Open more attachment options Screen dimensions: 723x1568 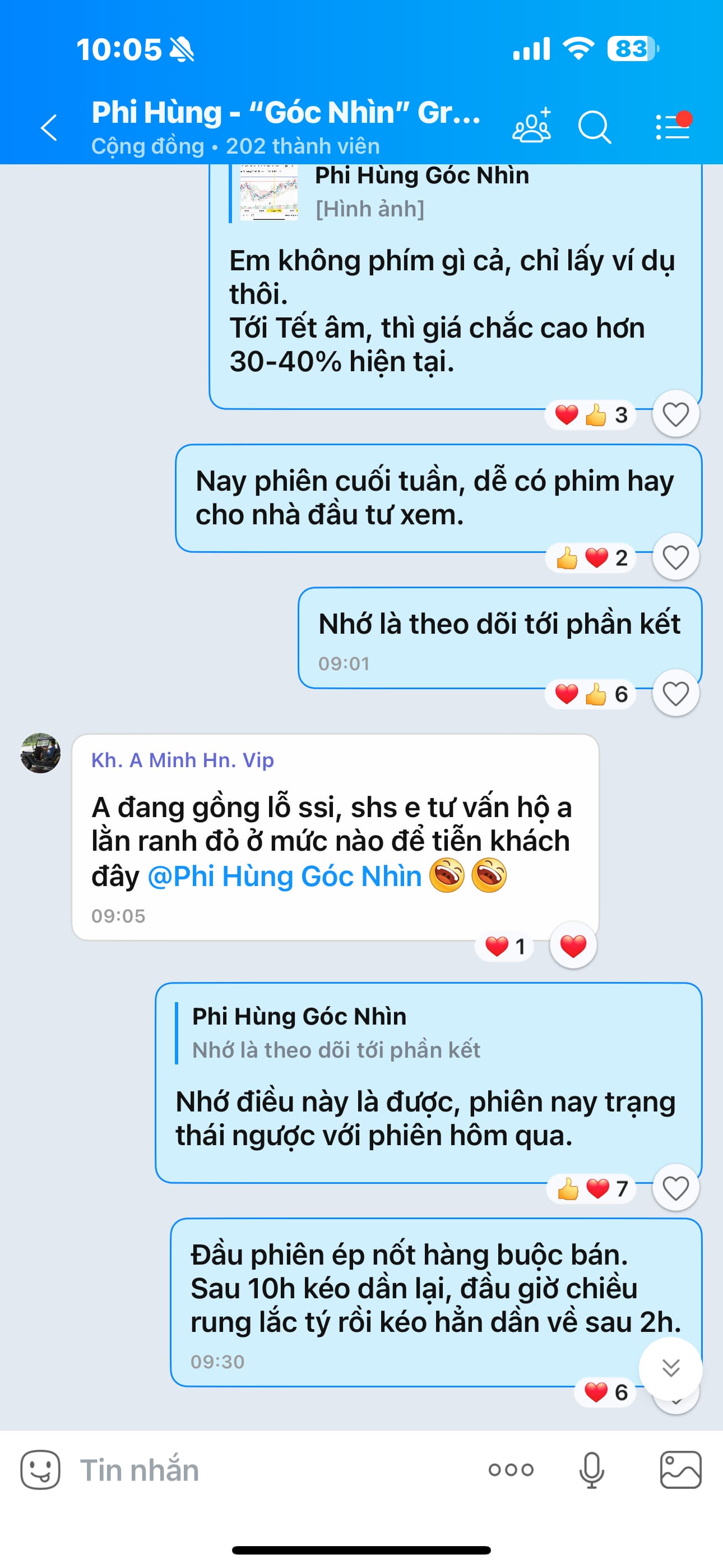click(511, 1470)
